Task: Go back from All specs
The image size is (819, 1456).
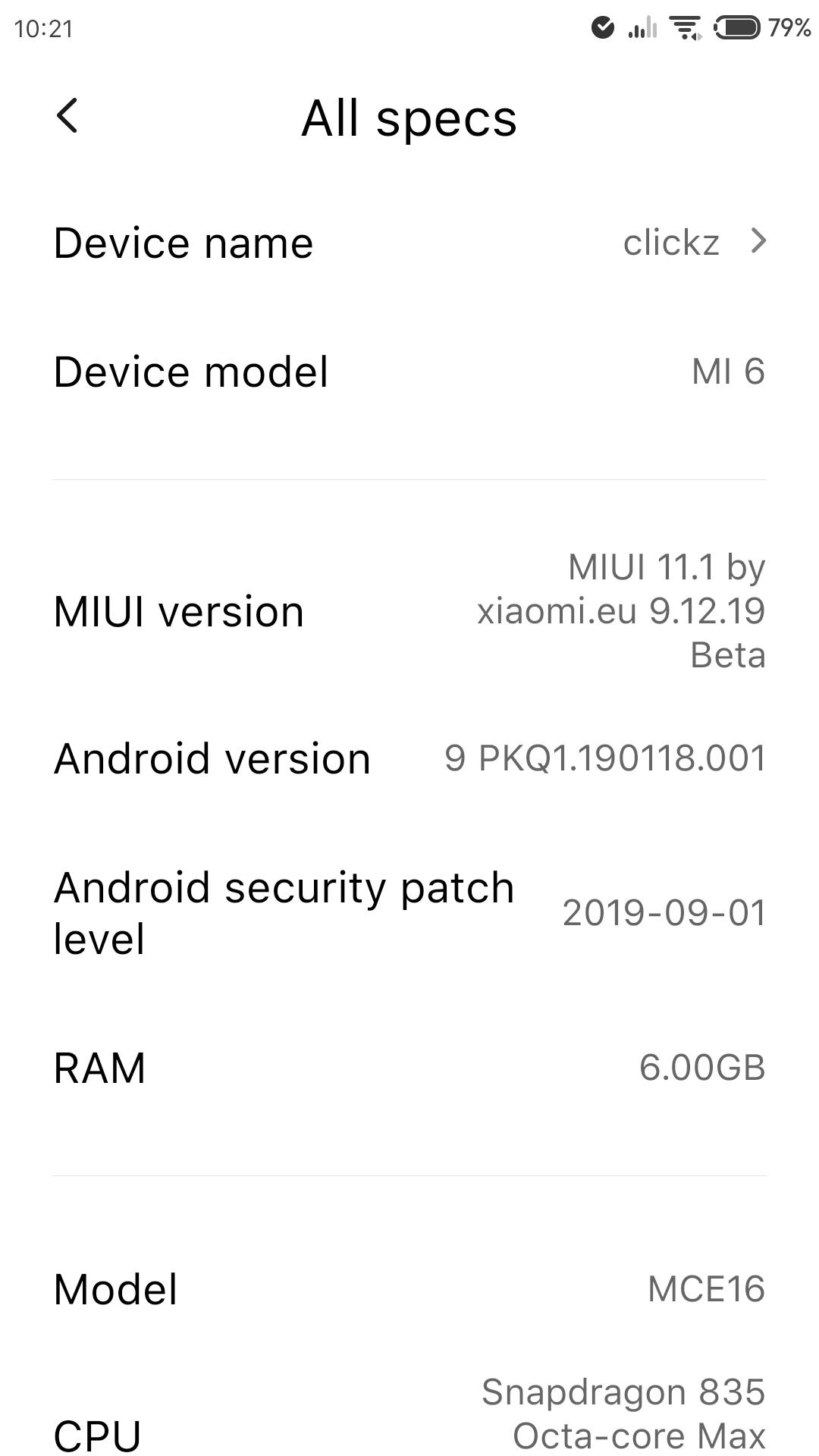Action: pyautogui.click(x=67, y=117)
